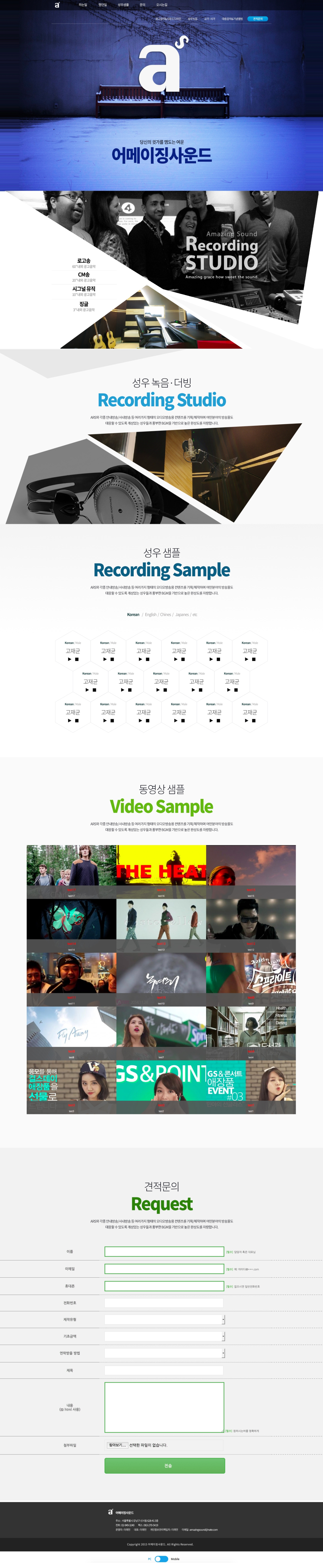Choose a file with 찾아보기 button
This screenshot has width=323, height=1568.
click(117, 1444)
